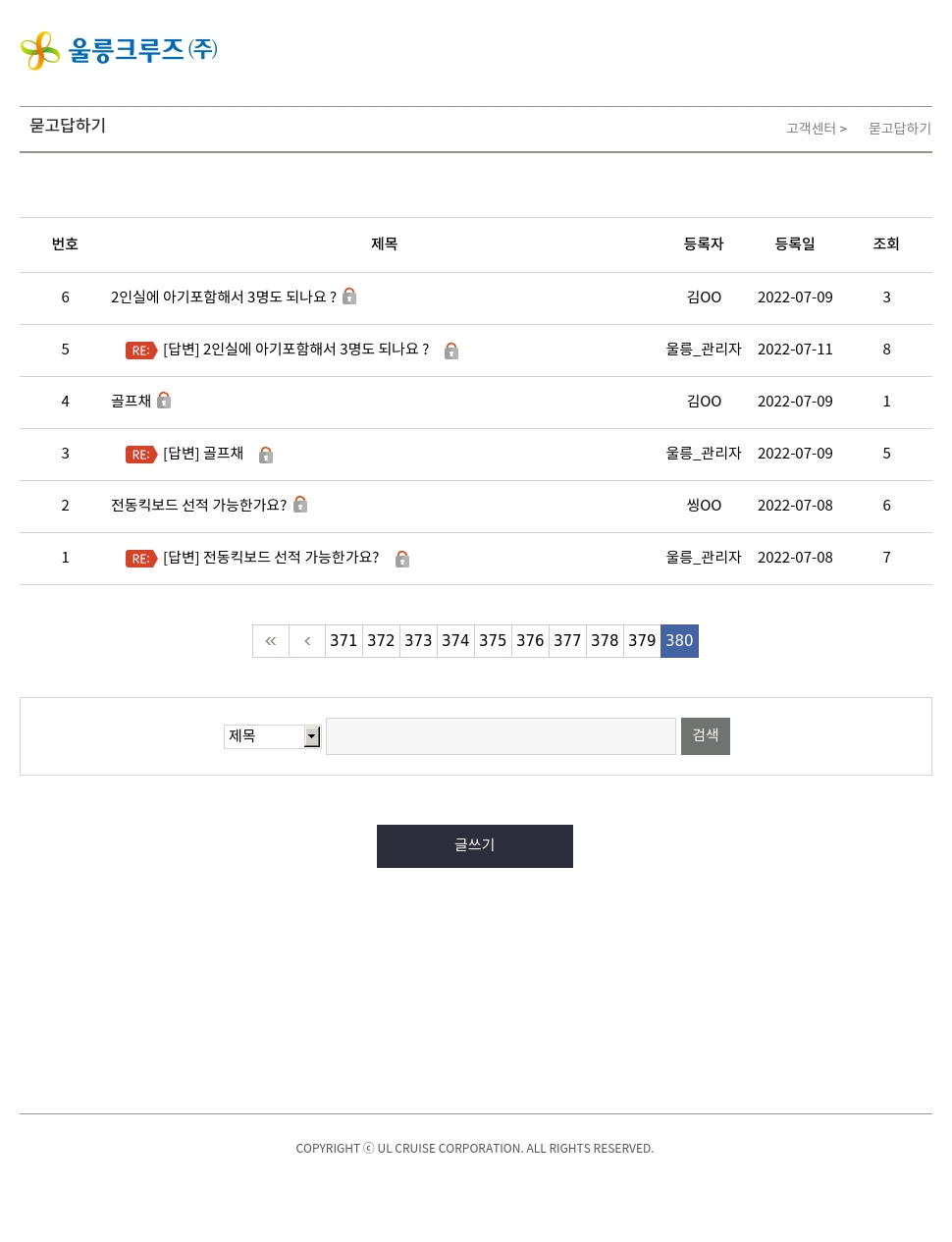Go to page 379
This screenshot has height=1242, width=952.
tap(642, 641)
